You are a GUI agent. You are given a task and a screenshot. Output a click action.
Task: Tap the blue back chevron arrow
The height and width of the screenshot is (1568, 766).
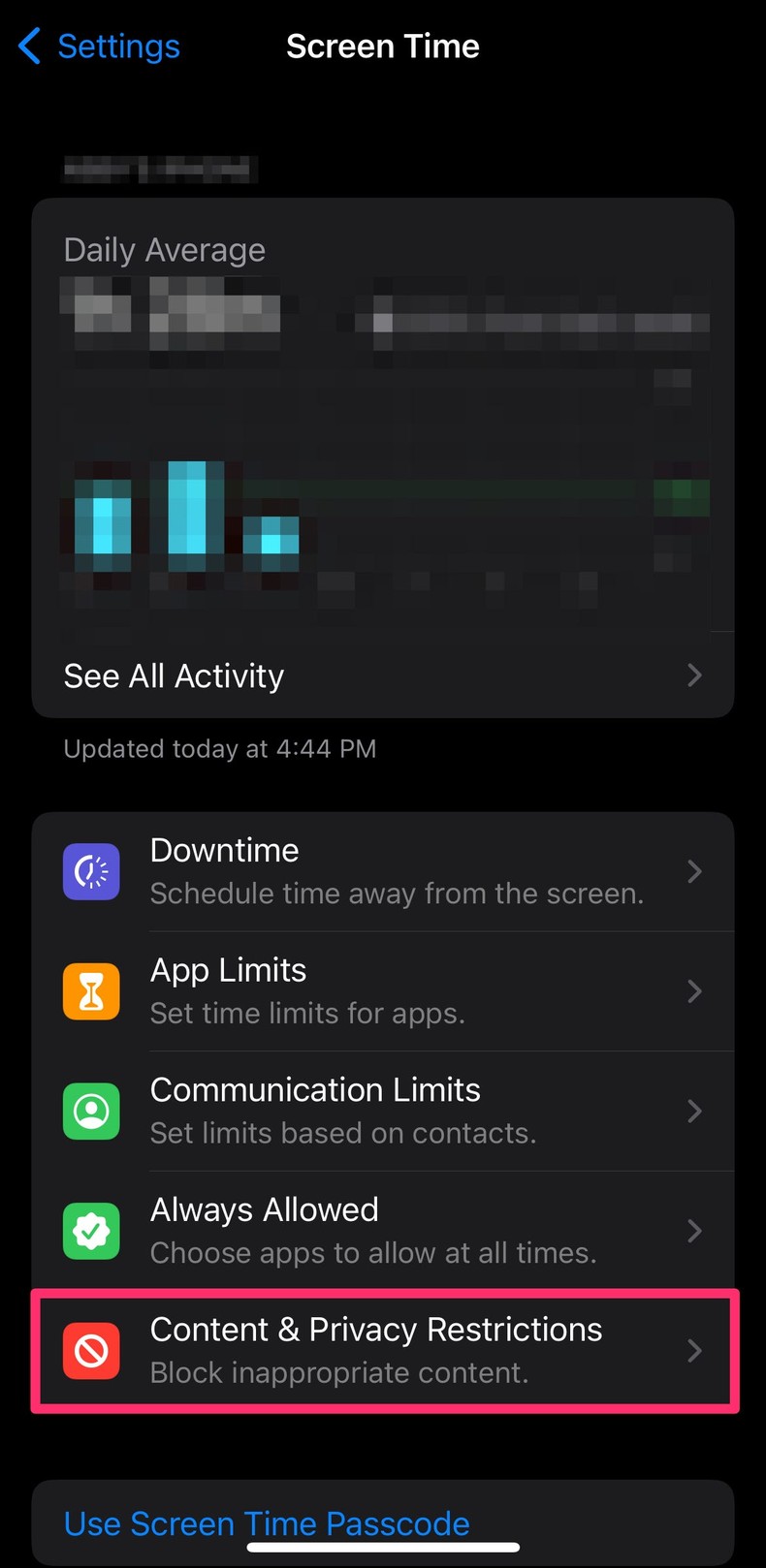(29, 45)
